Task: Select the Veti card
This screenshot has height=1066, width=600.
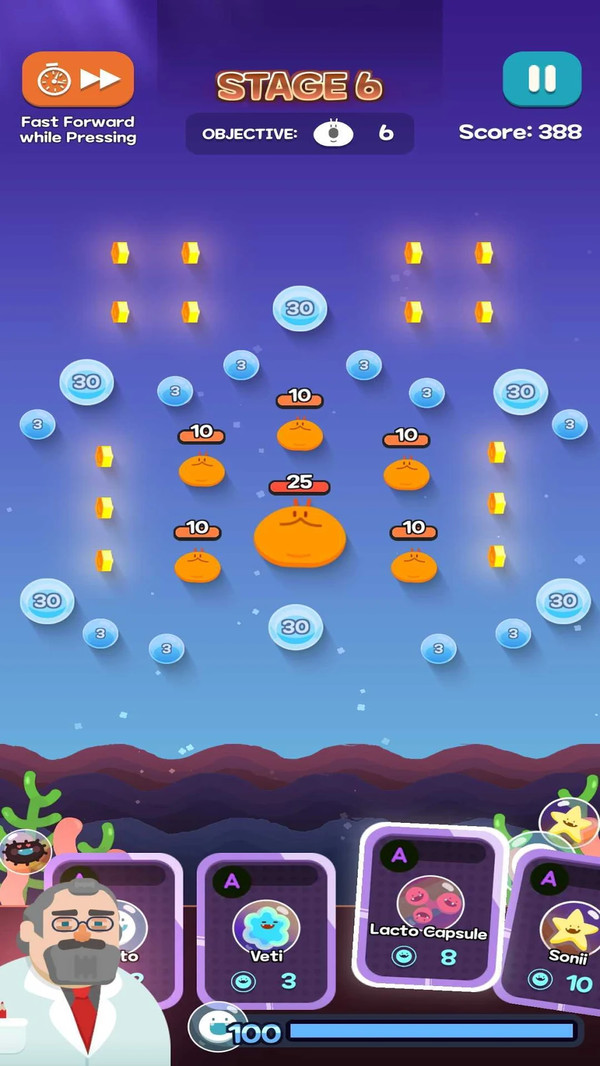Action: point(266,930)
